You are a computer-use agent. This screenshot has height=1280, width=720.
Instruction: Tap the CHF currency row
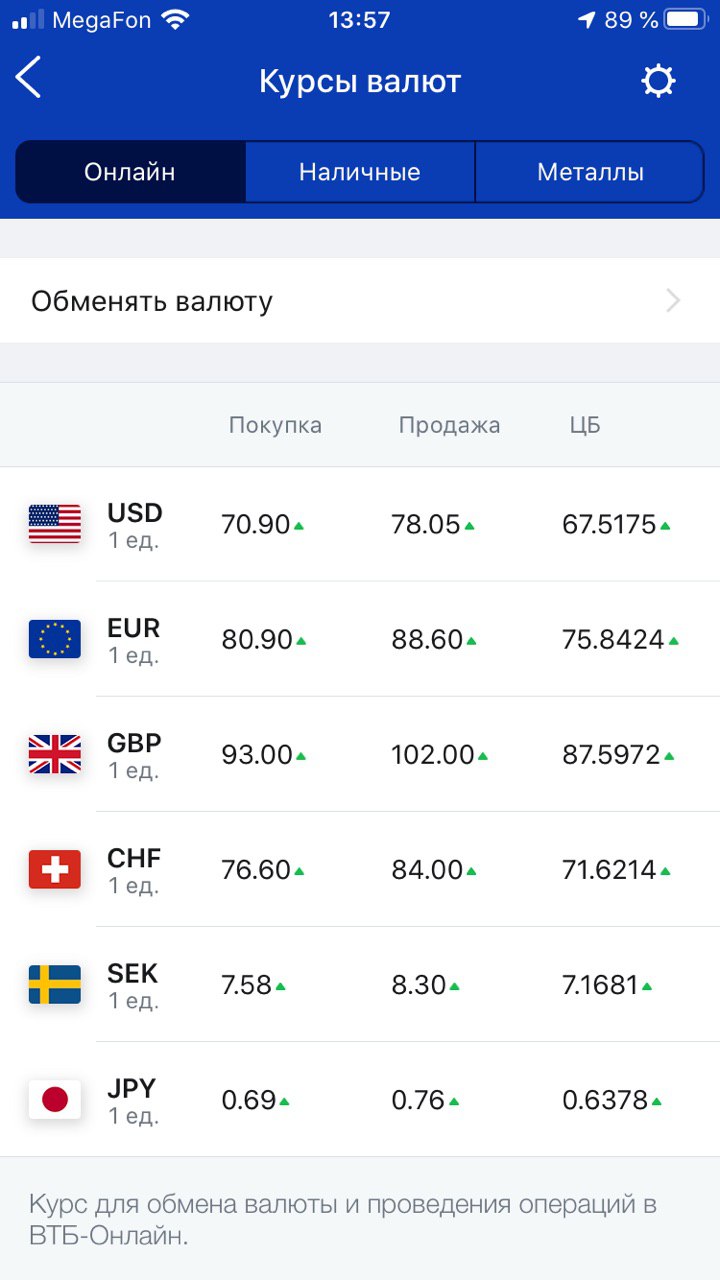point(360,869)
